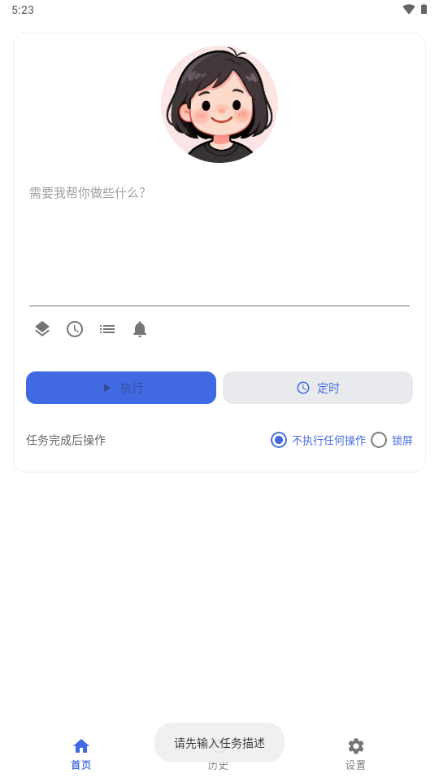This screenshot has width=439, height=782.
Task: Select the 不执行任何操作 option
Action: point(318,440)
